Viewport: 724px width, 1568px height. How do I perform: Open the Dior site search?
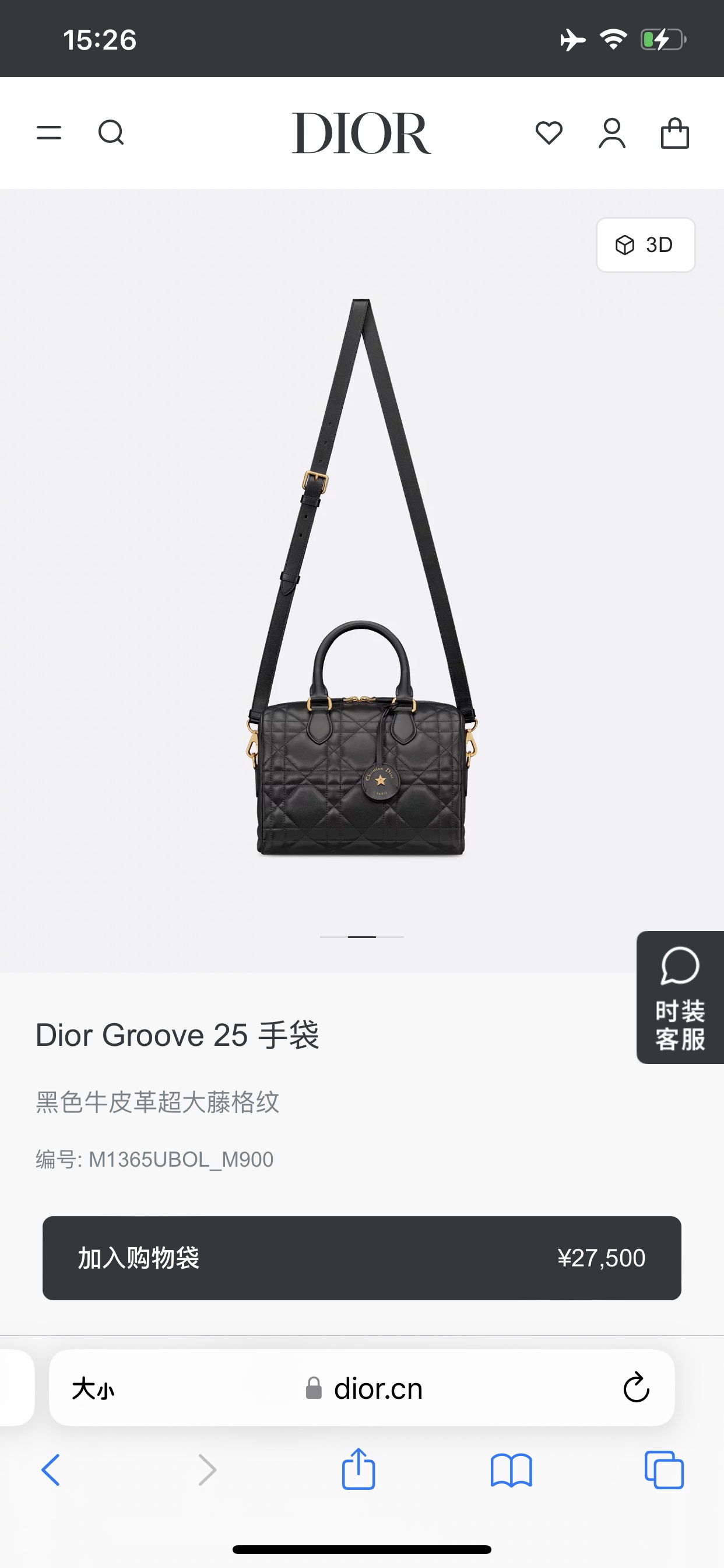(111, 132)
